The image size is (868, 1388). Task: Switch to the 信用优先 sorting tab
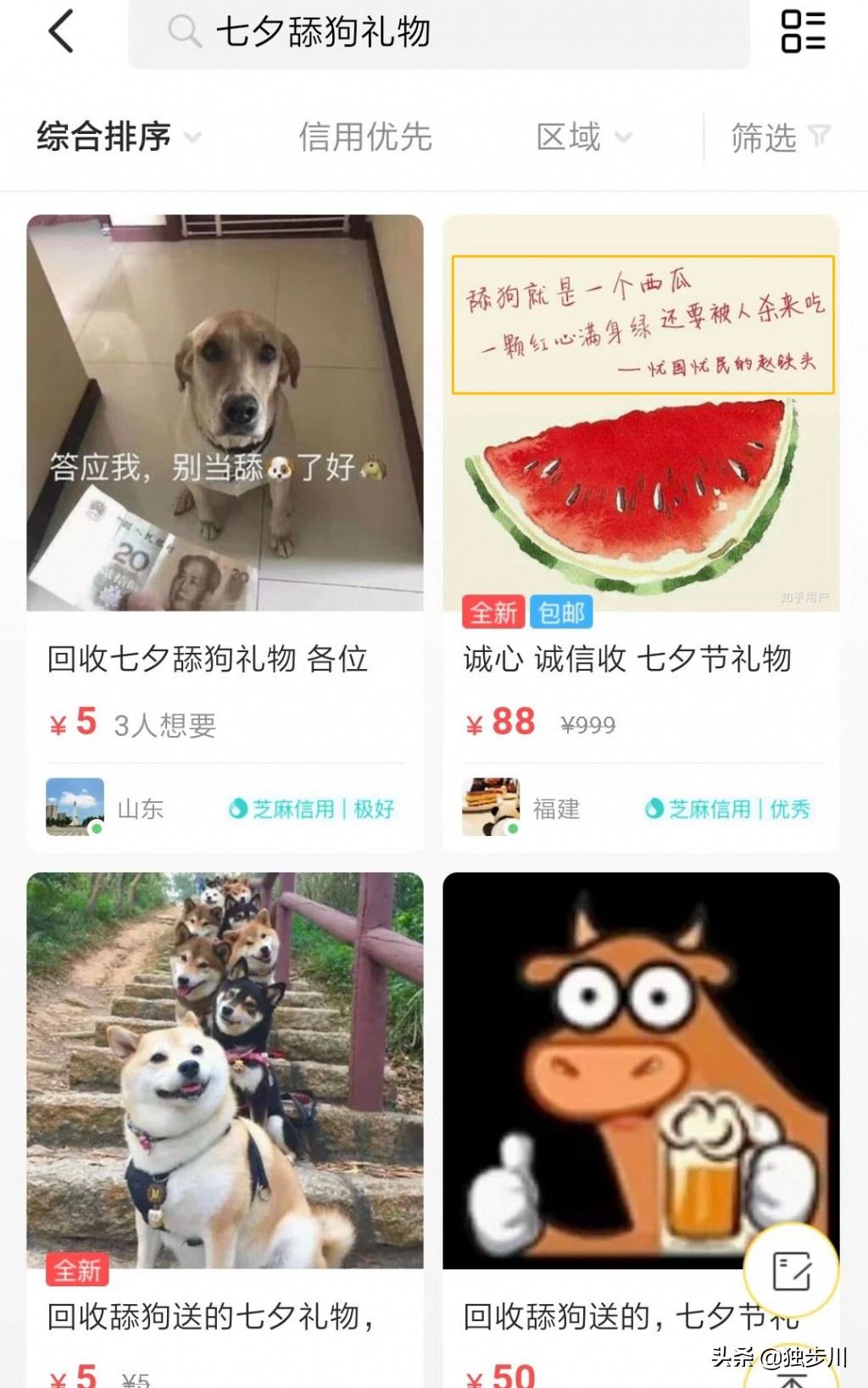click(366, 136)
